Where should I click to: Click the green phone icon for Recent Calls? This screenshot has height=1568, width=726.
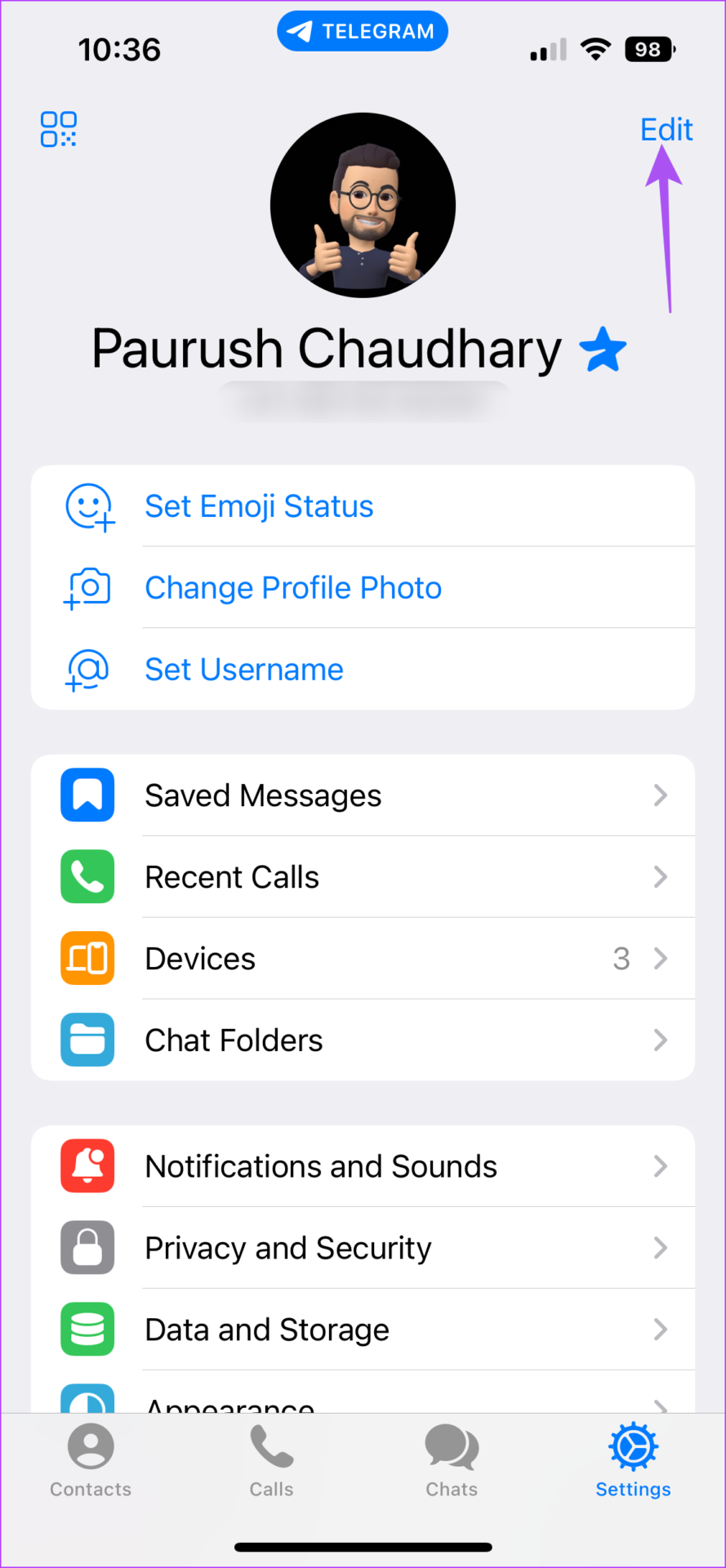click(87, 876)
